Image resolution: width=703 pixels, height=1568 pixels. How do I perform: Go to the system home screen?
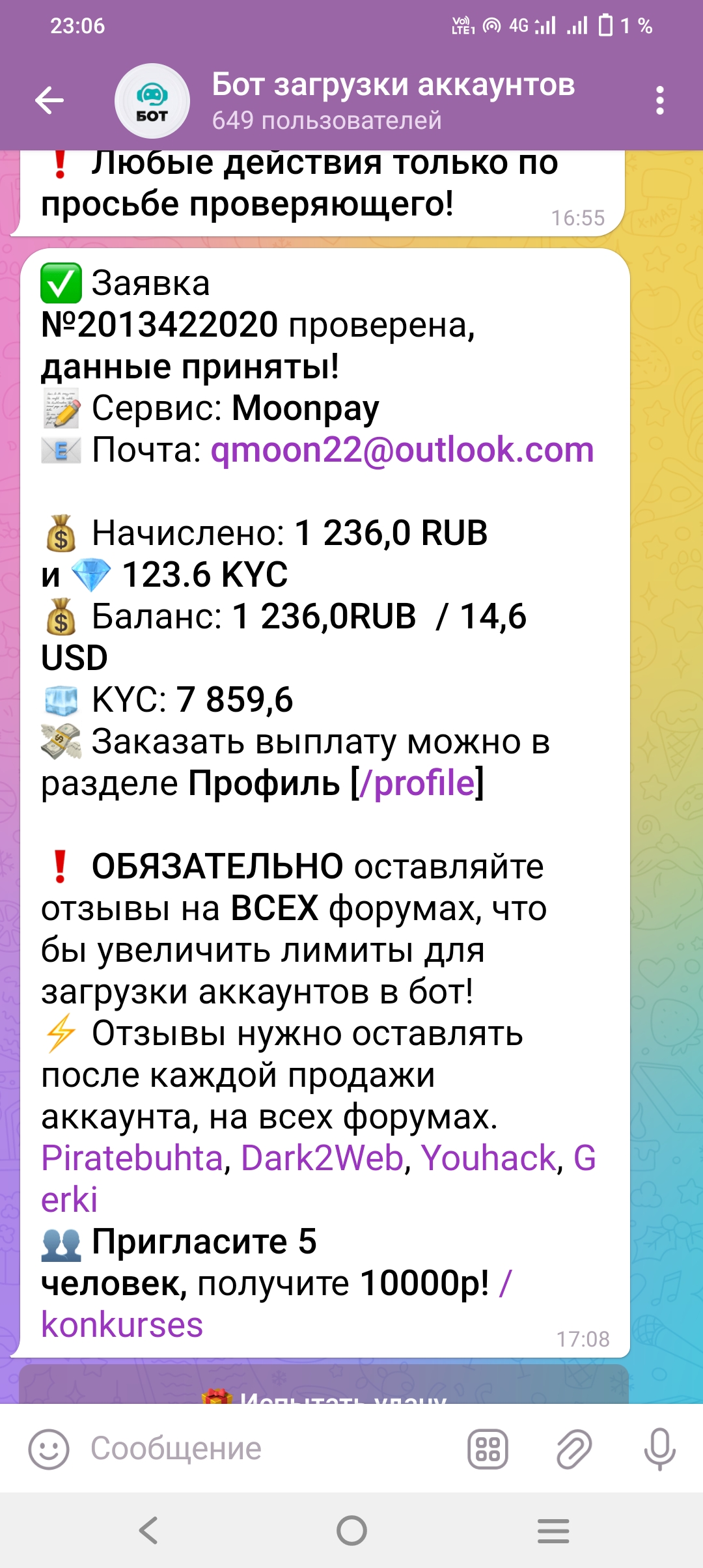[x=351, y=1530]
